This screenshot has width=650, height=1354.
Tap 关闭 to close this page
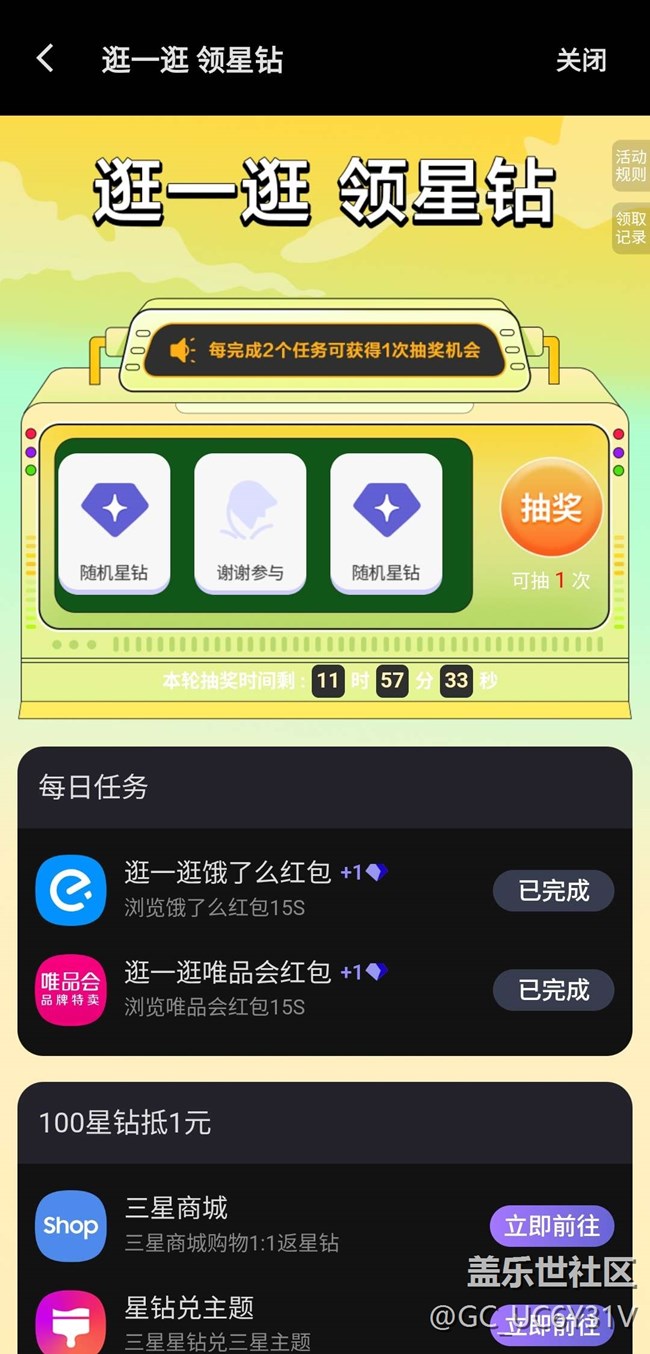click(581, 60)
